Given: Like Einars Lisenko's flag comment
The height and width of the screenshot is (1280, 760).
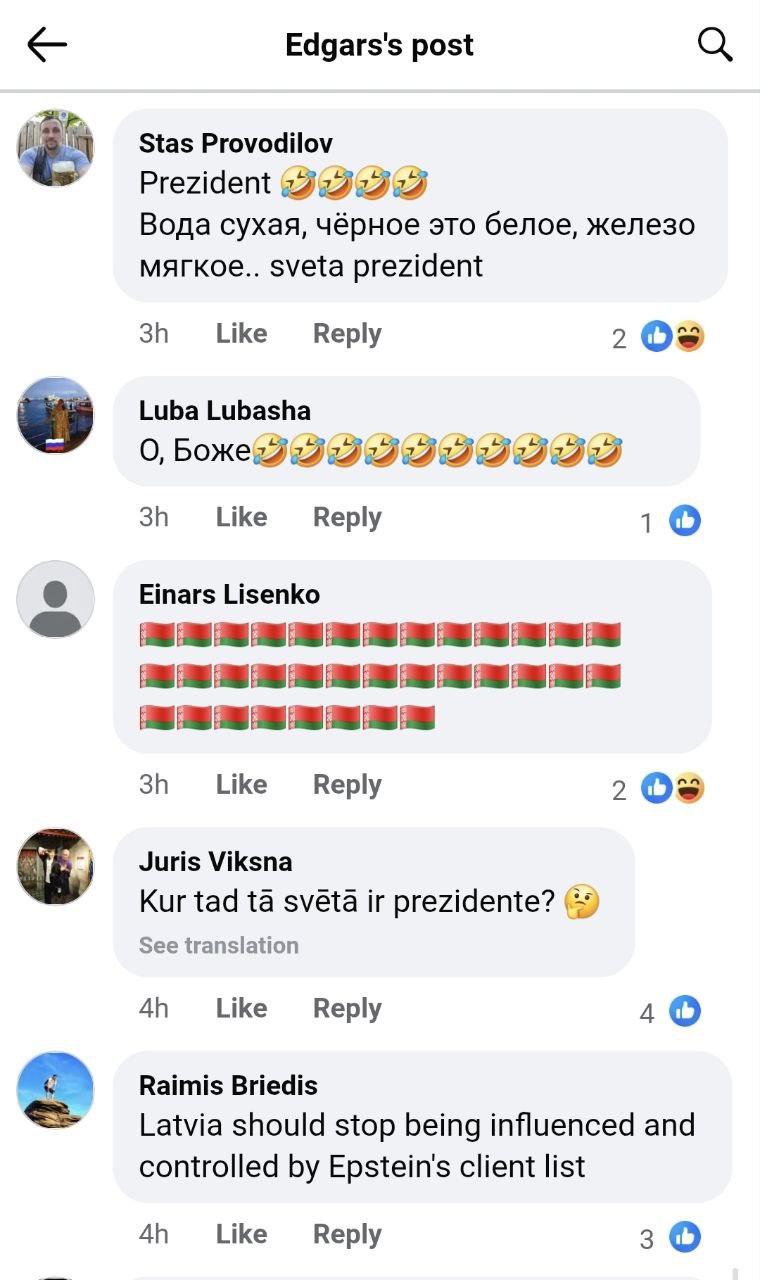Looking at the screenshot, I should [x=241, y=785].
